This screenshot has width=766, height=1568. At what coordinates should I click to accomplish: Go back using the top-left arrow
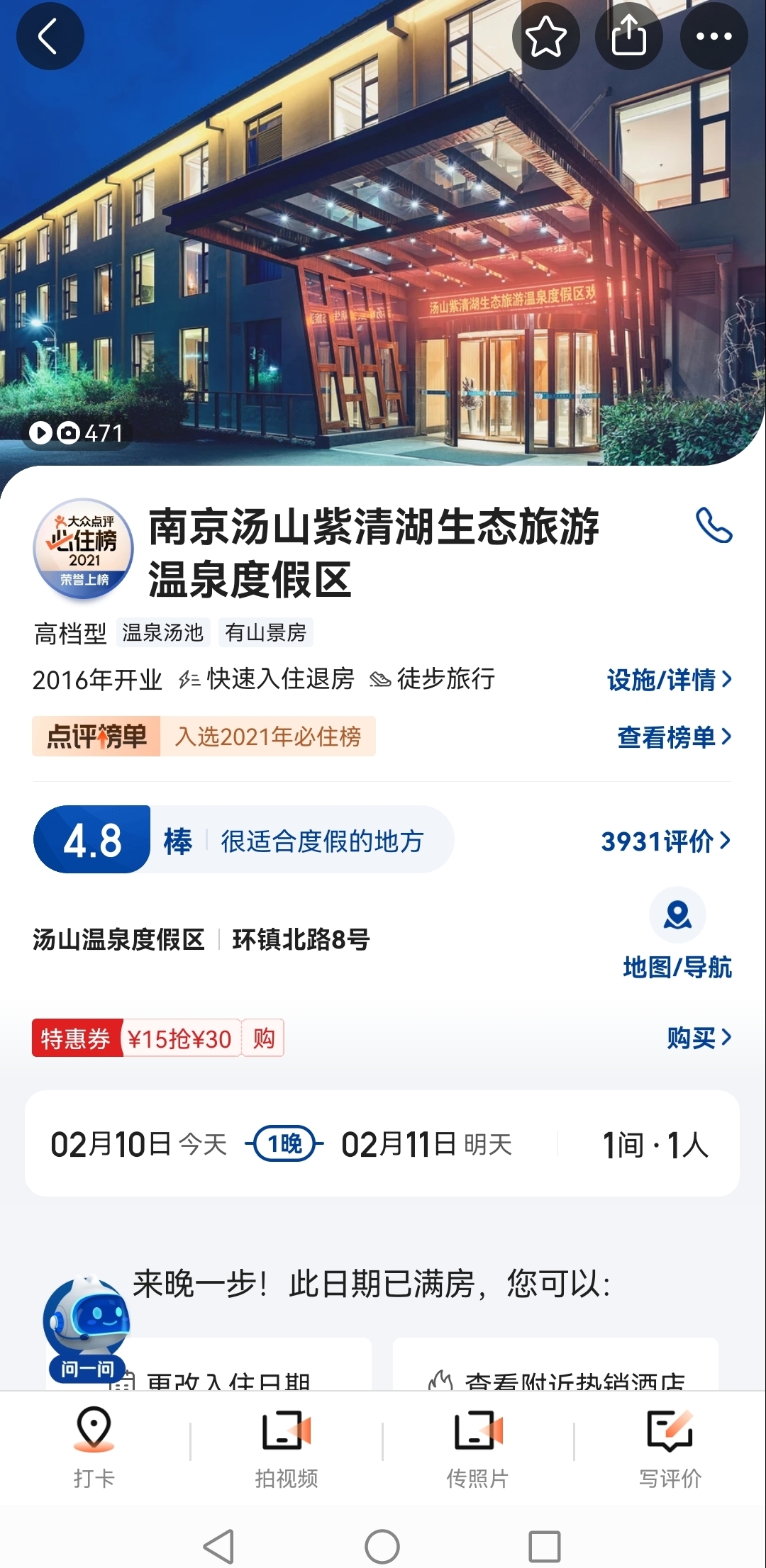[50, 37]
